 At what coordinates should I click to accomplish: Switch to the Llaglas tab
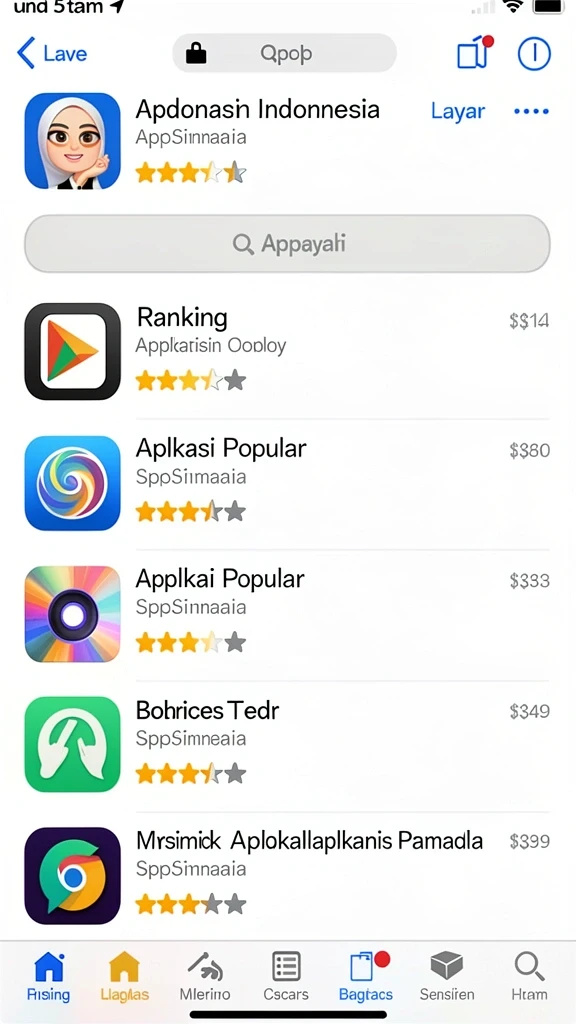tap(125, 976)
